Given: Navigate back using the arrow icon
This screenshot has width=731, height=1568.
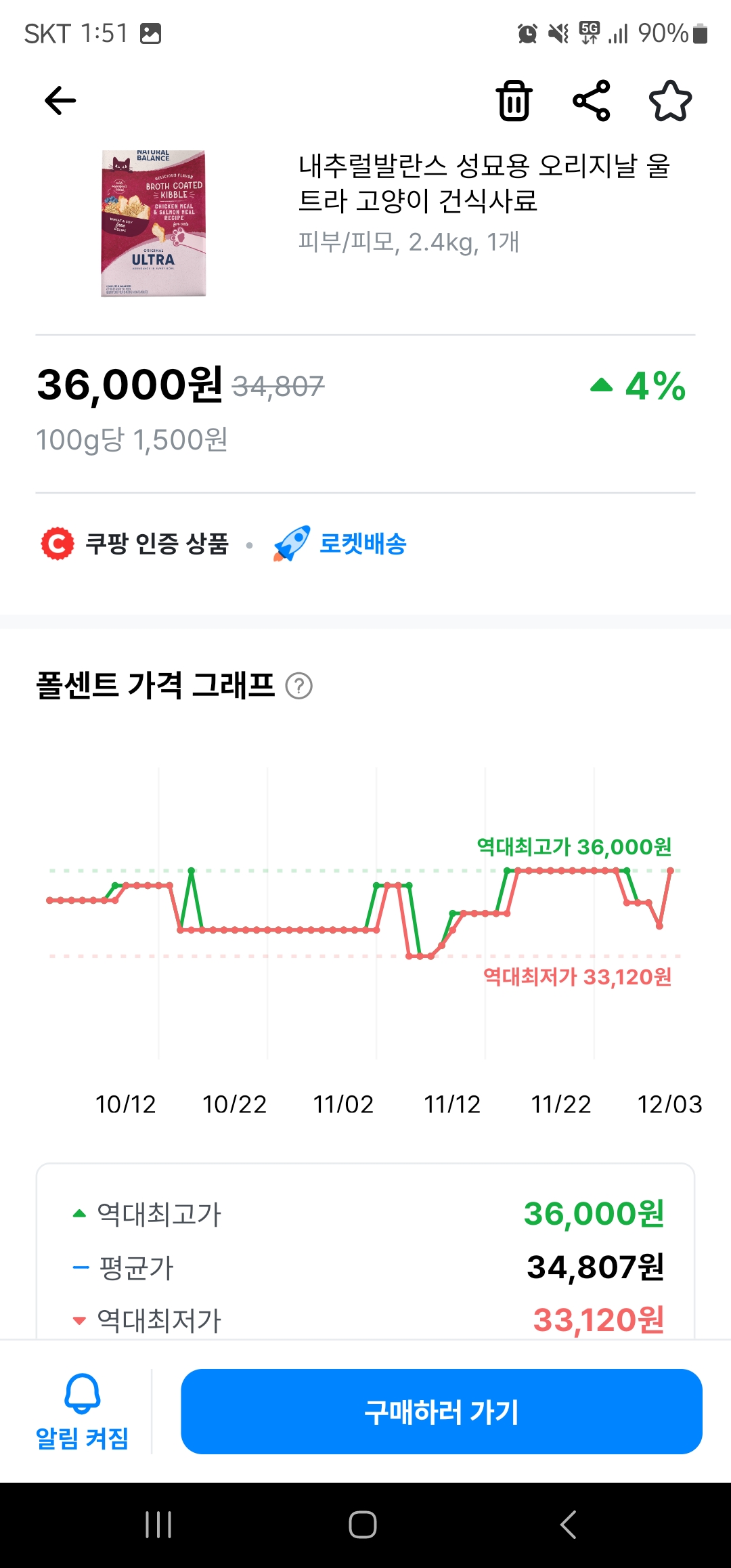Looking at the screenshot, I should (59, 99).
